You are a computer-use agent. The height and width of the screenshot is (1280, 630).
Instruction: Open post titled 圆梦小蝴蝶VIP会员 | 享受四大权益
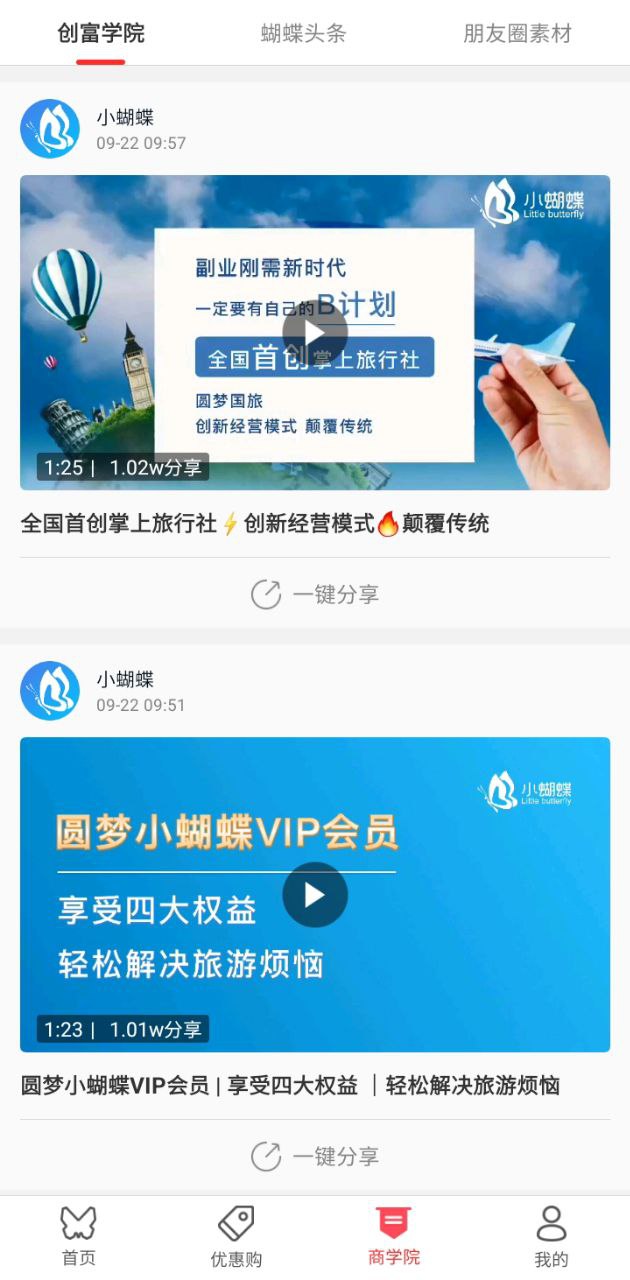pos(290,1085)
